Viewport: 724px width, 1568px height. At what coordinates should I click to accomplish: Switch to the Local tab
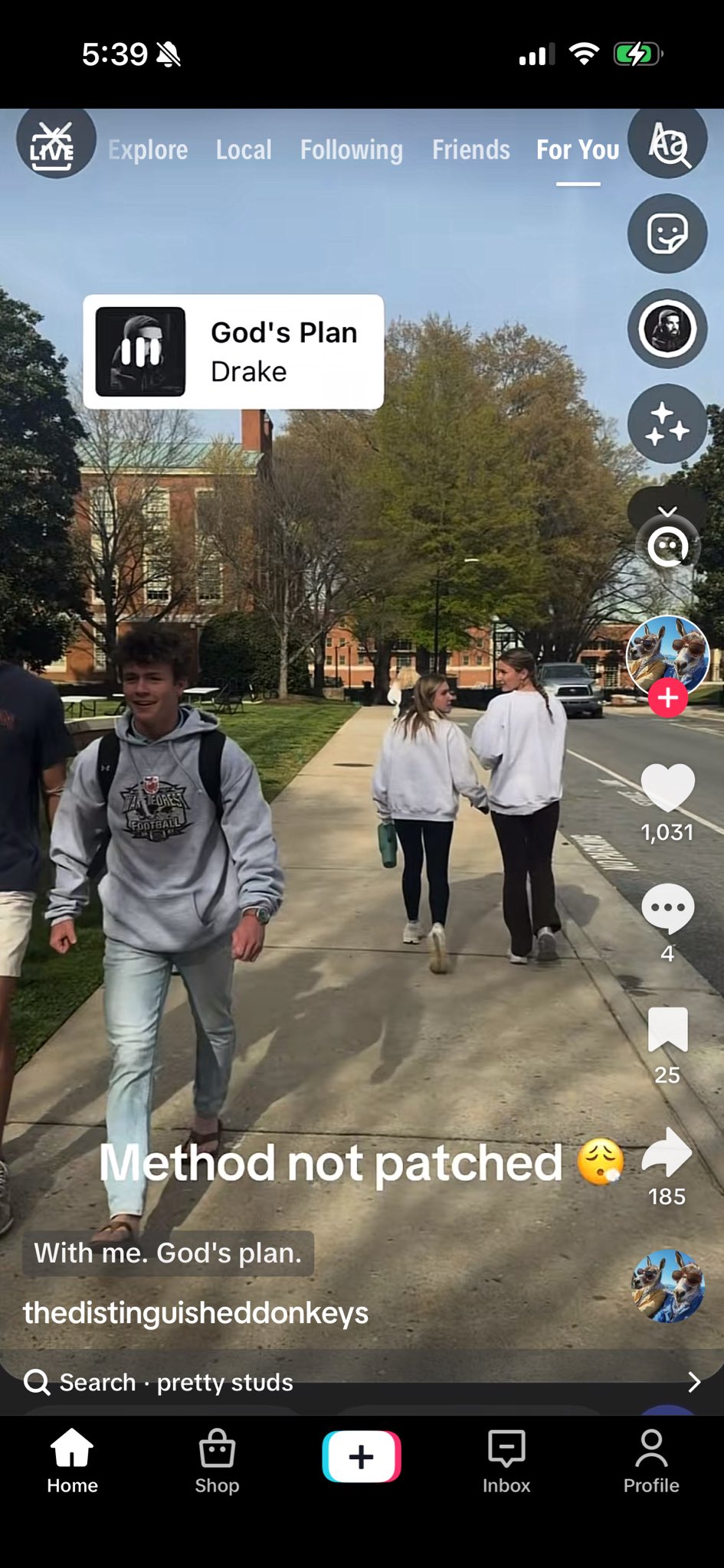[244, 150]
